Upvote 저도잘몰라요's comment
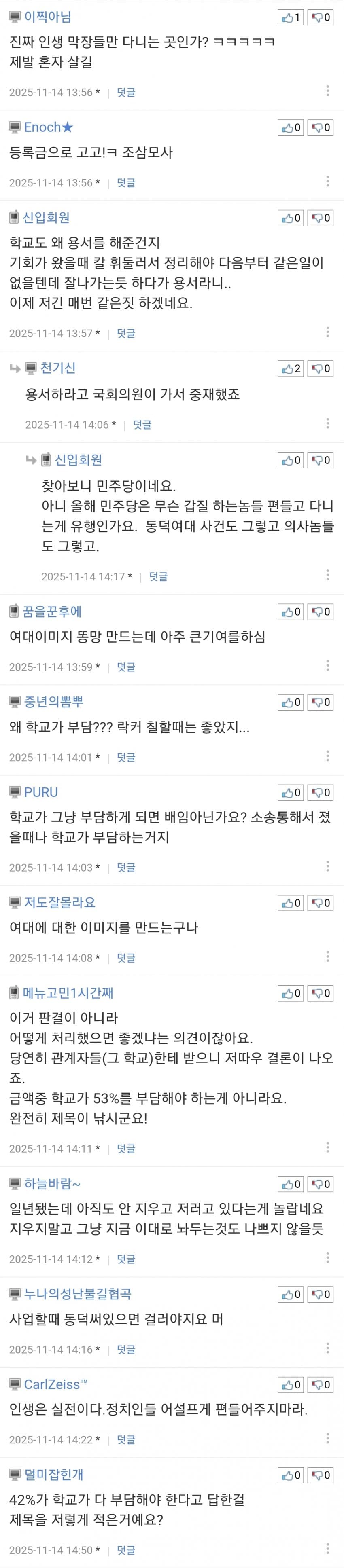Viewport: 344px width, 1568px height. [291, 903]
